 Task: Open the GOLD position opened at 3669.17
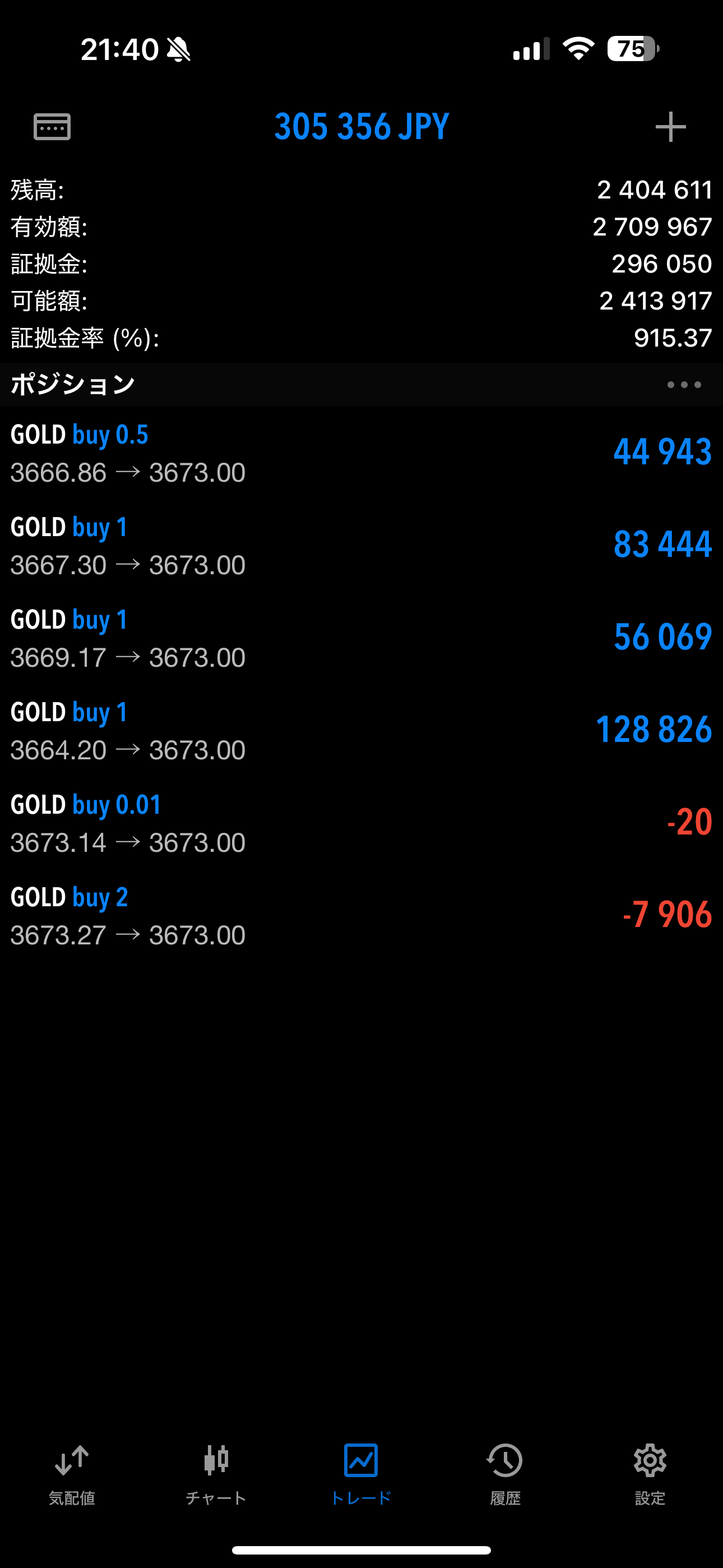[361, 638]
